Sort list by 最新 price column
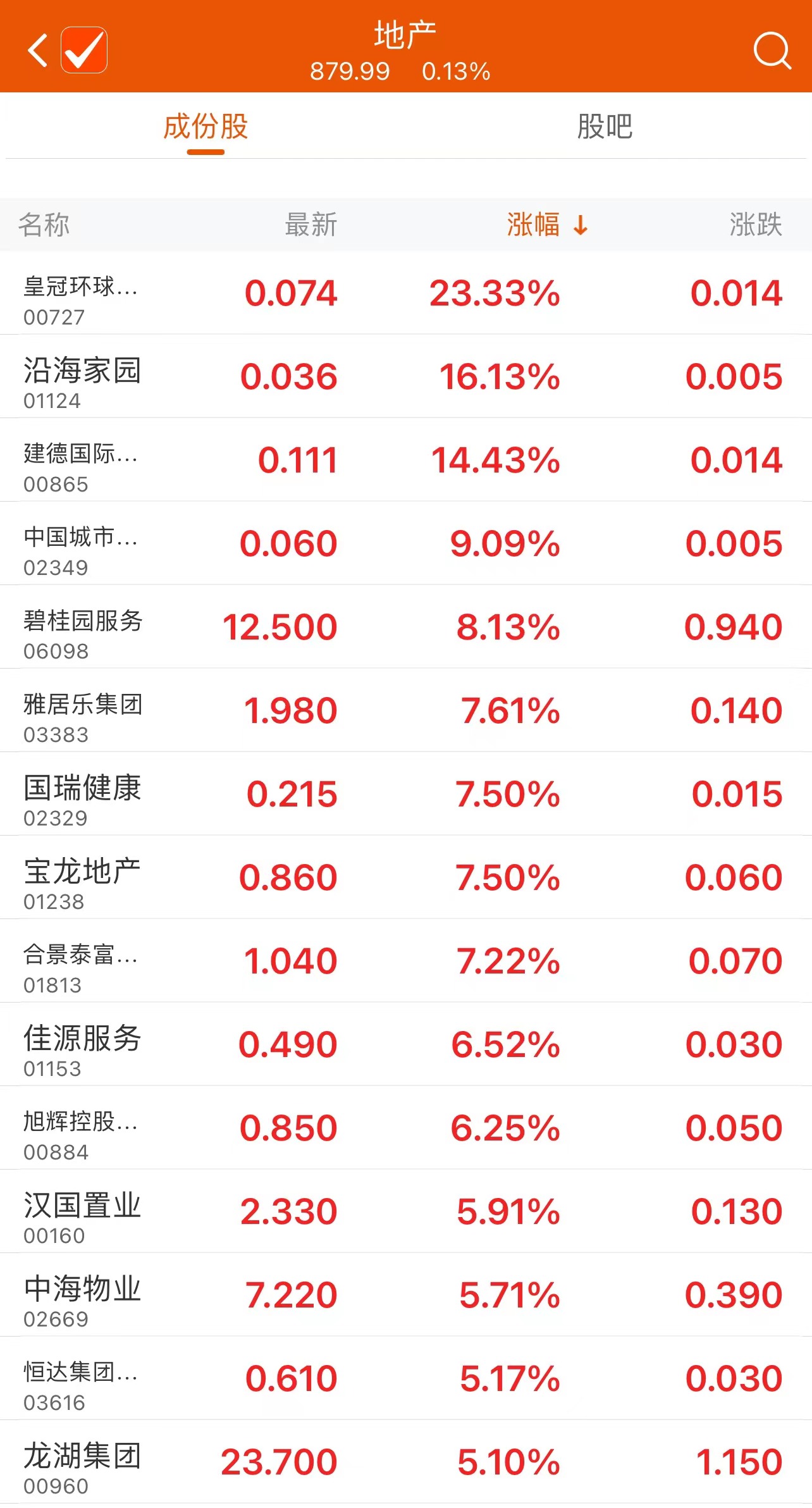Viewport: 812px width, 1508px height. point(311,225)
